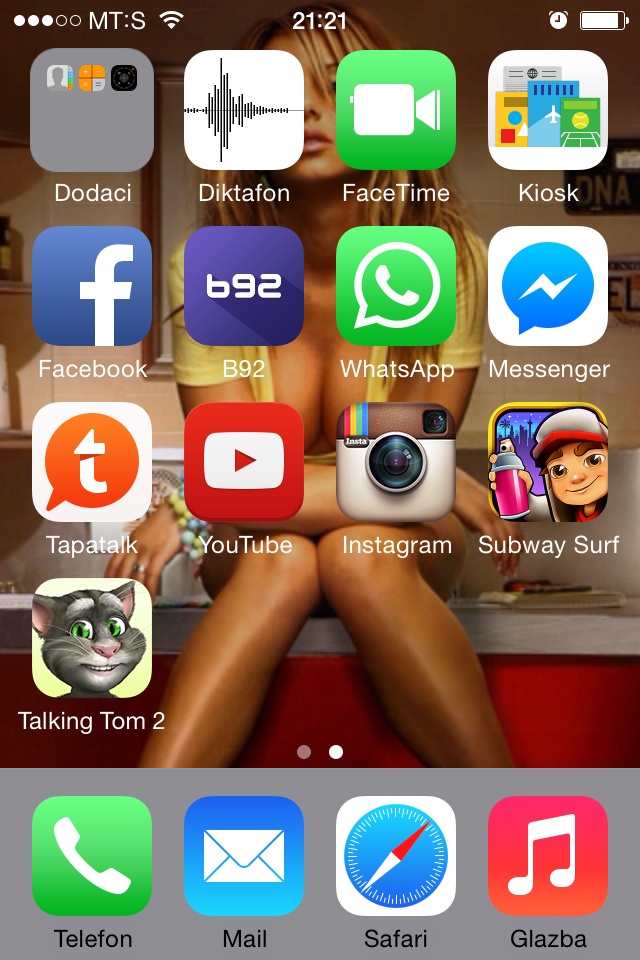Screen dimensions: 640x960
Task: Open the Messenger app
Action: click(548, 287)
